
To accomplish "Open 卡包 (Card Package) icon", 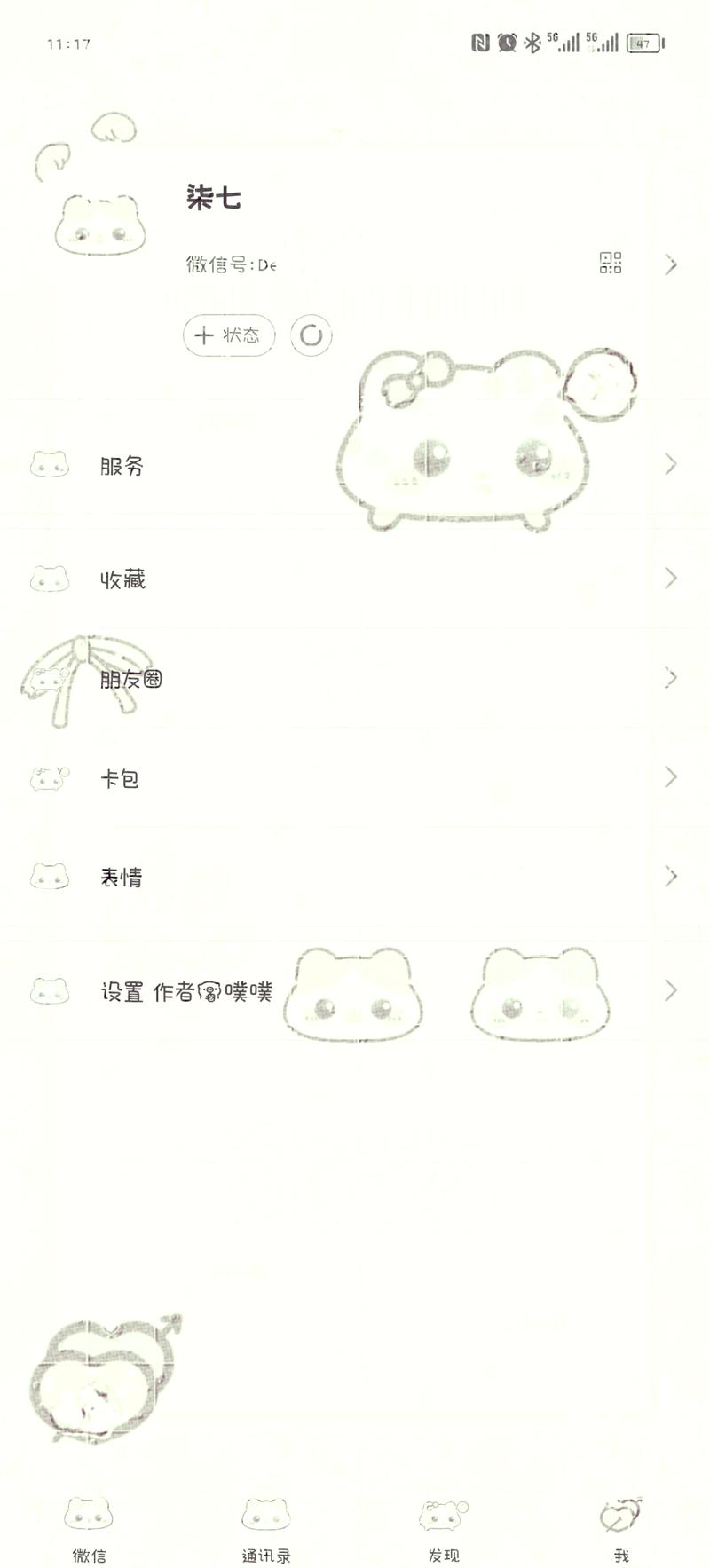I will pyautogui.click(x=50, y=777).
